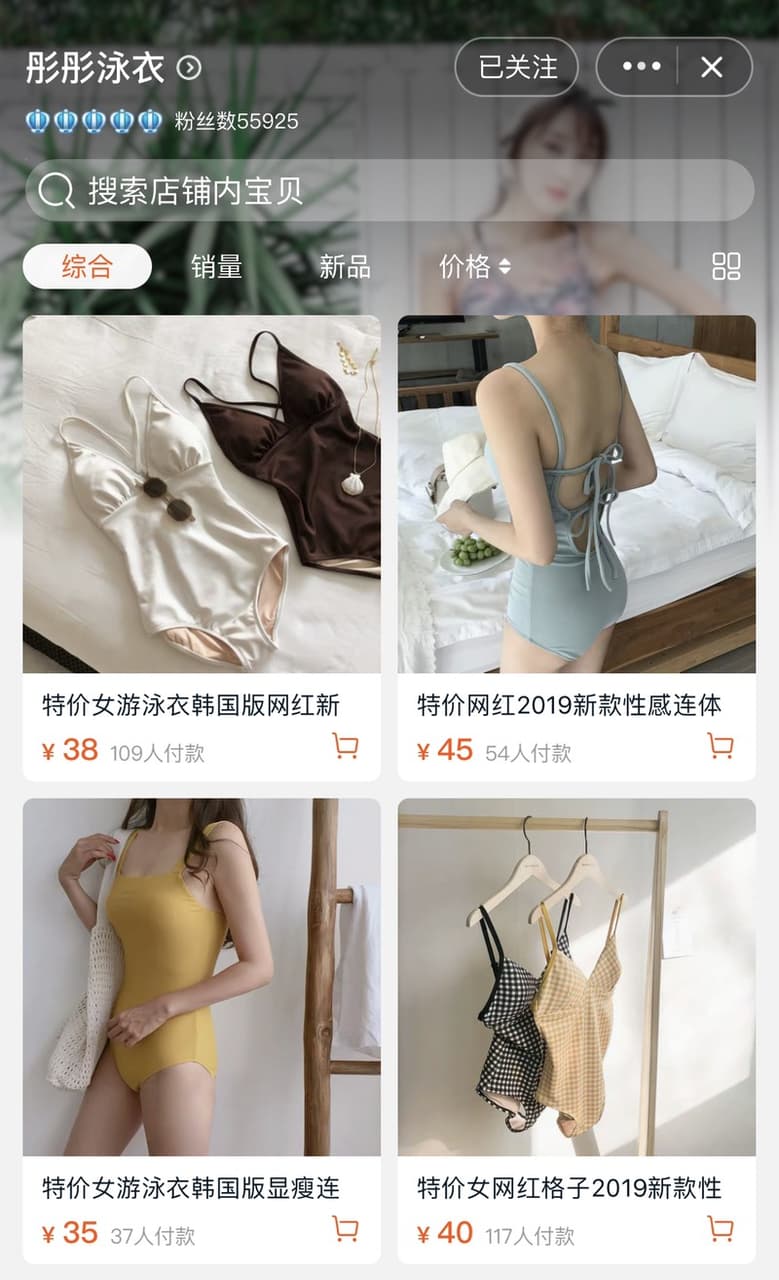779x1280 pixels.
Task: Open the 彤彤泳衣 shop details arrow
Action: (x=189, y=68)
